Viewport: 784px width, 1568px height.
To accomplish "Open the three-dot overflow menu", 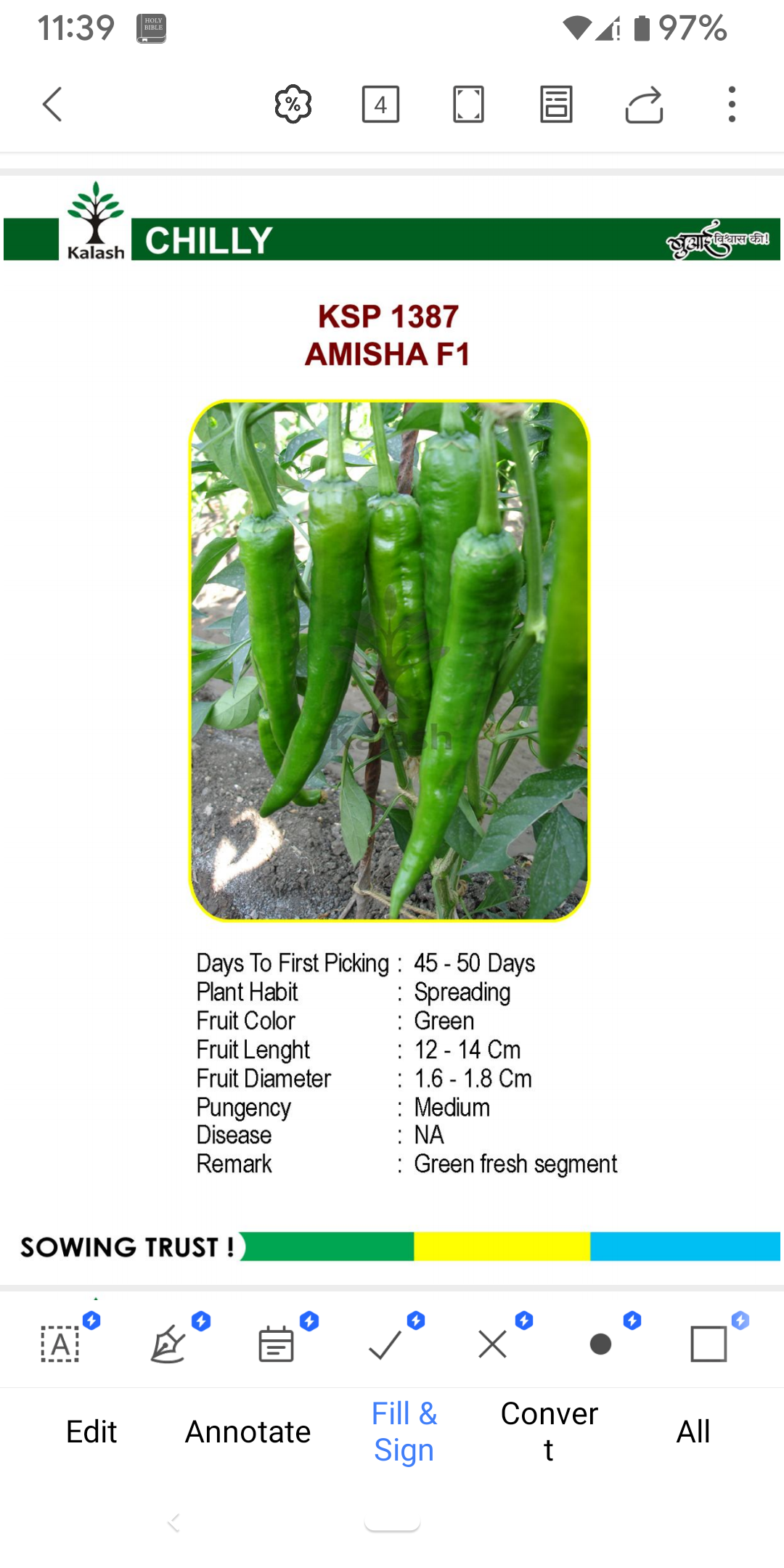I will [732, 105].
